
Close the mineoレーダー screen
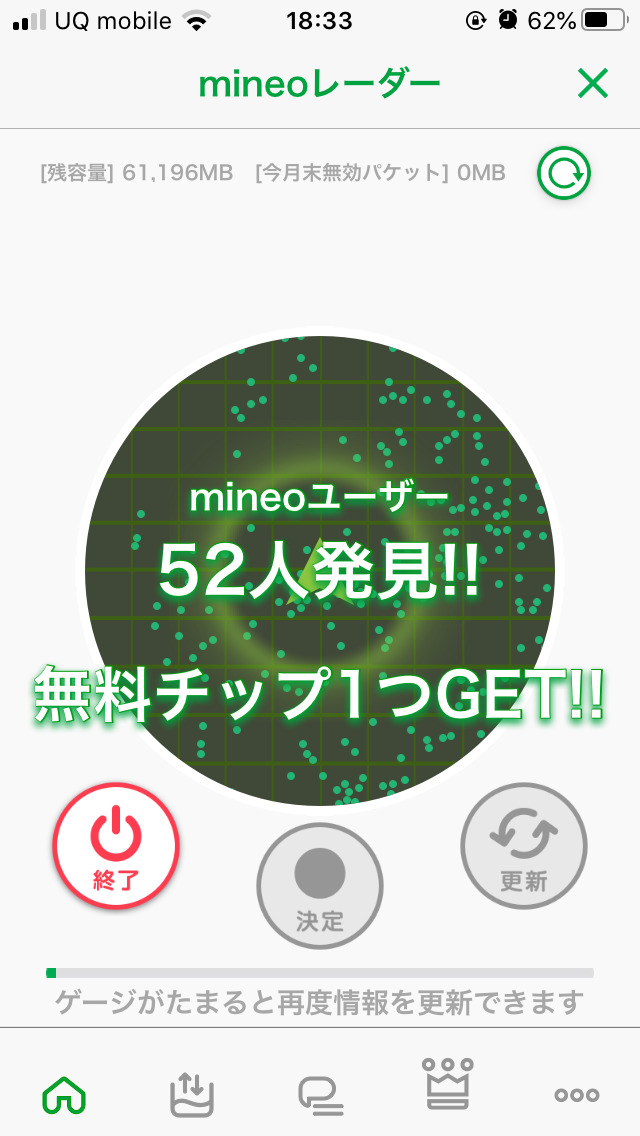click(x=593, y=85)
